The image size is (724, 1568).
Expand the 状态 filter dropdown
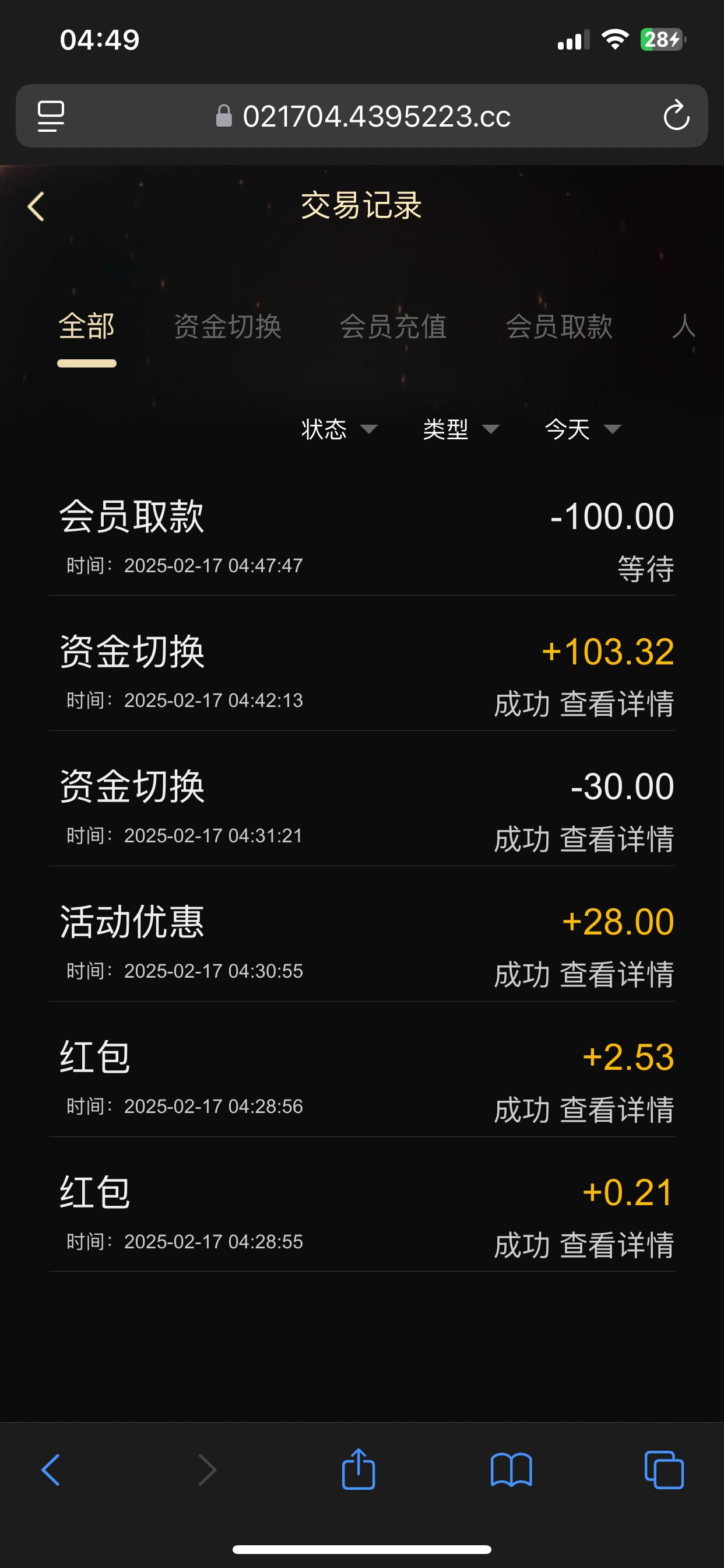[x=339, y=429]
